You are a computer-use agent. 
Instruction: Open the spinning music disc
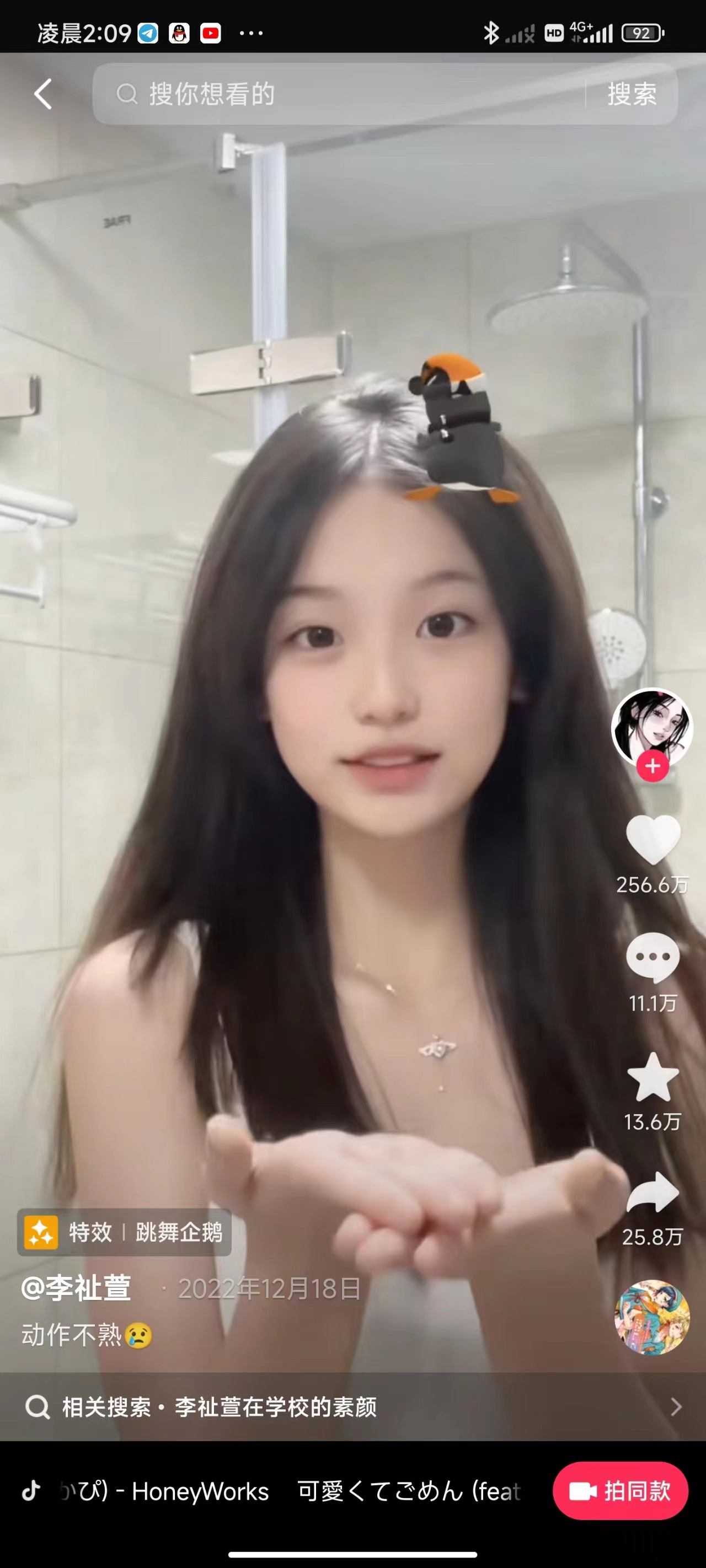point(652,1318)
